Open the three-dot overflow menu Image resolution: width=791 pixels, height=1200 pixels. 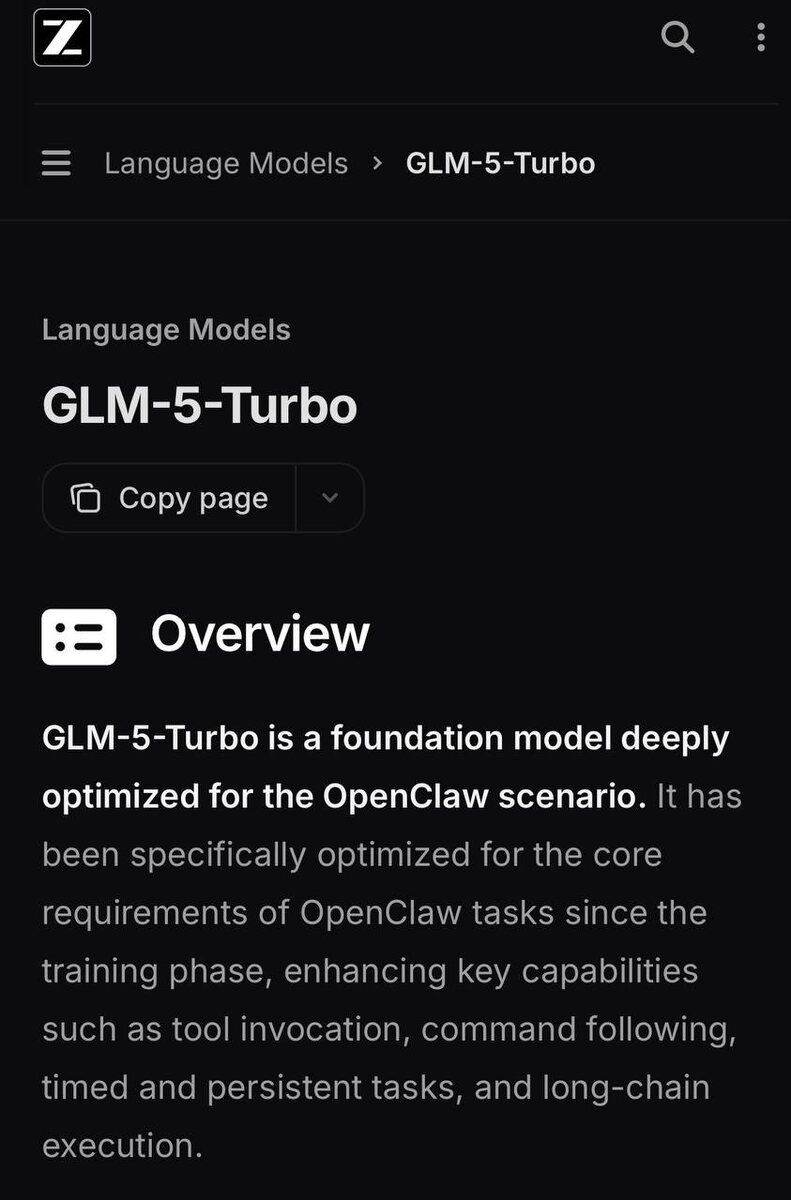761,38
